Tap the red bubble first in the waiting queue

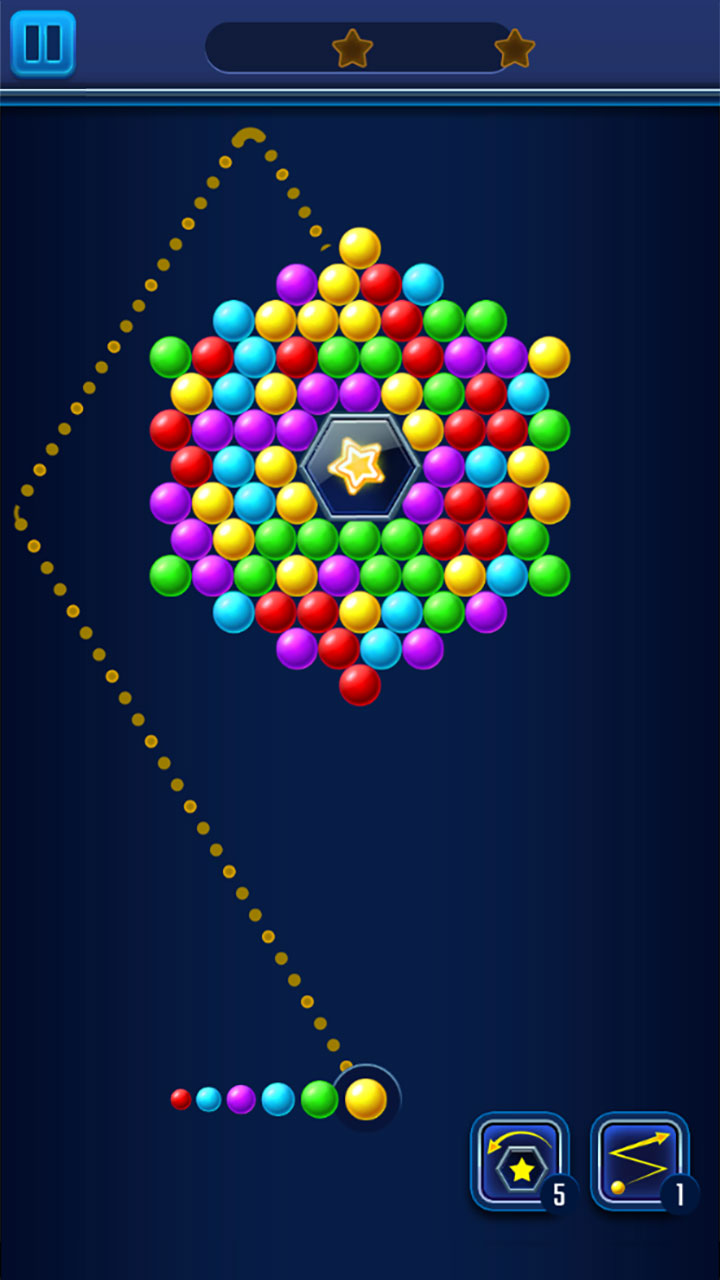tap(180, 1098)
